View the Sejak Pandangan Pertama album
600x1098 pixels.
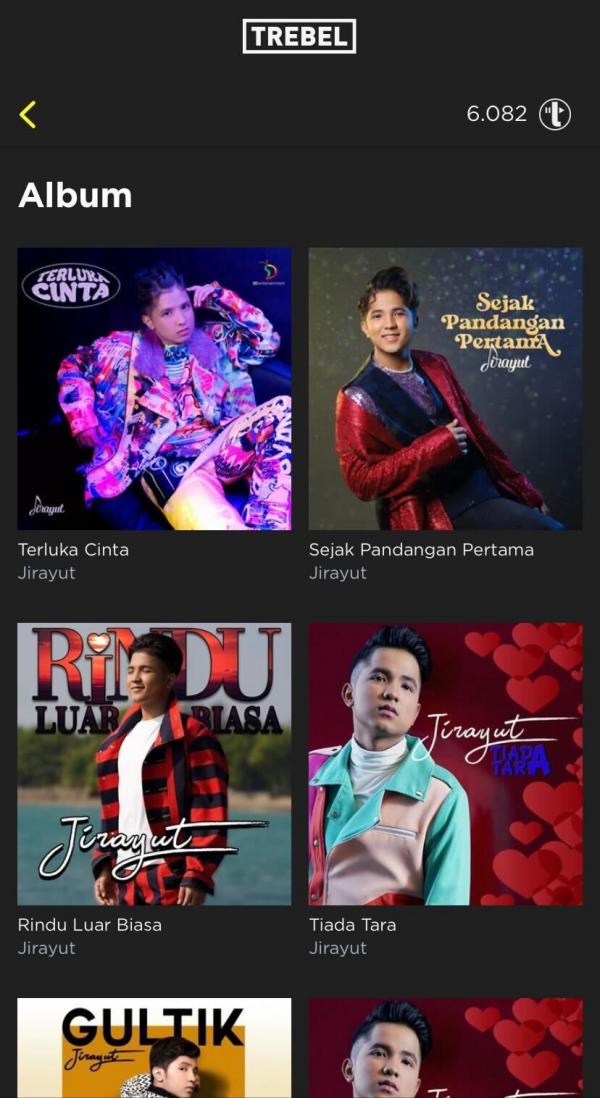tap(445, 389)
